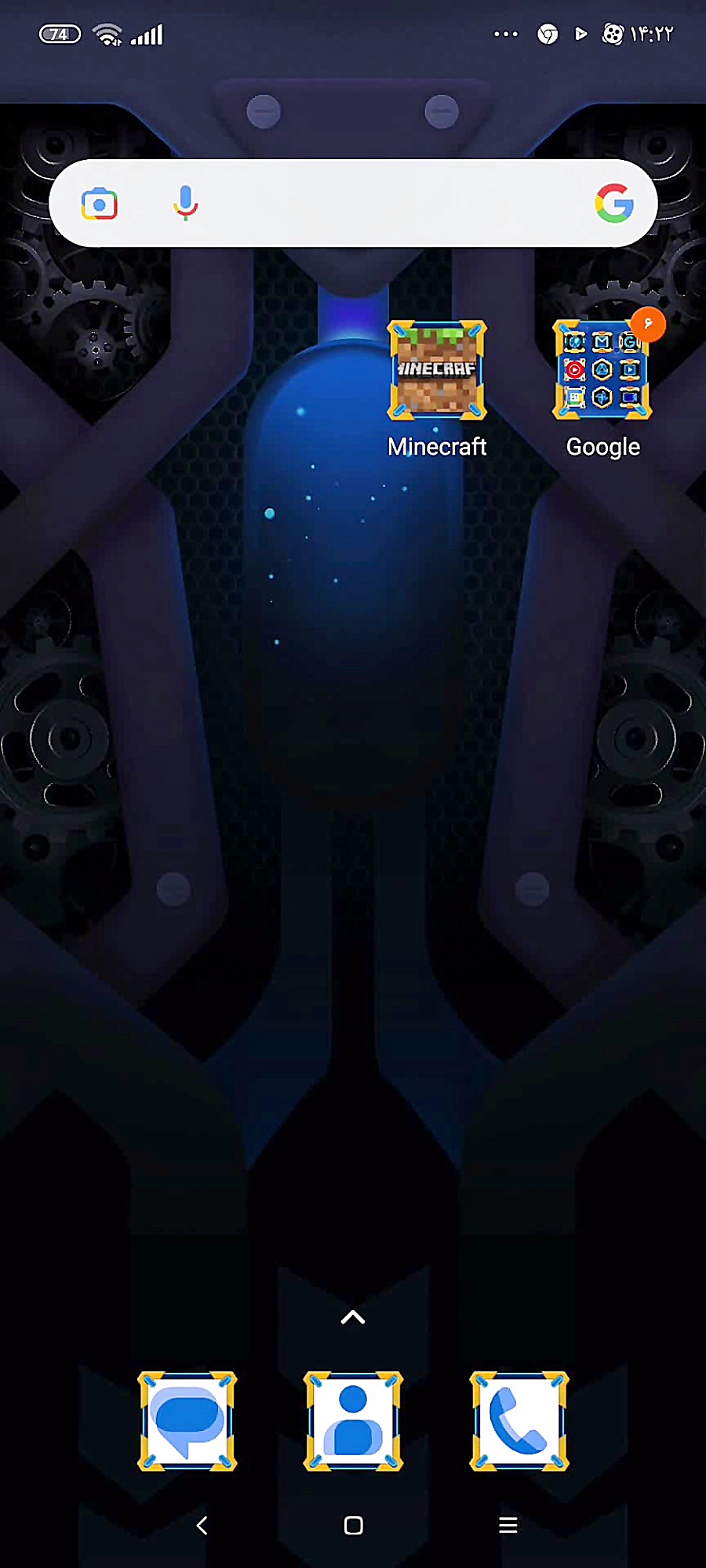This screenshot has width=706, height=1568.
Task: Open the Messages app in the dock
Action: pos(187,1421)
